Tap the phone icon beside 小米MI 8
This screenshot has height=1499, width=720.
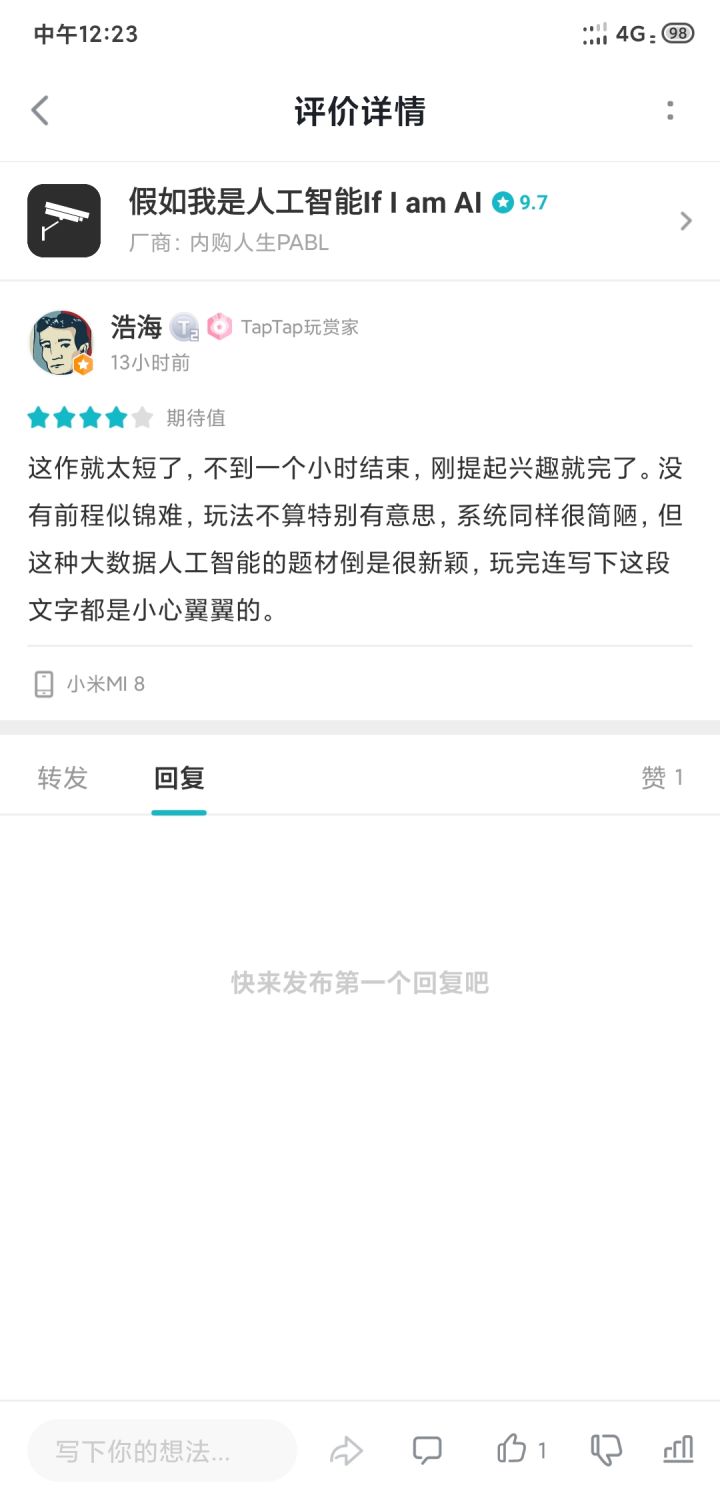coord(42,682)
